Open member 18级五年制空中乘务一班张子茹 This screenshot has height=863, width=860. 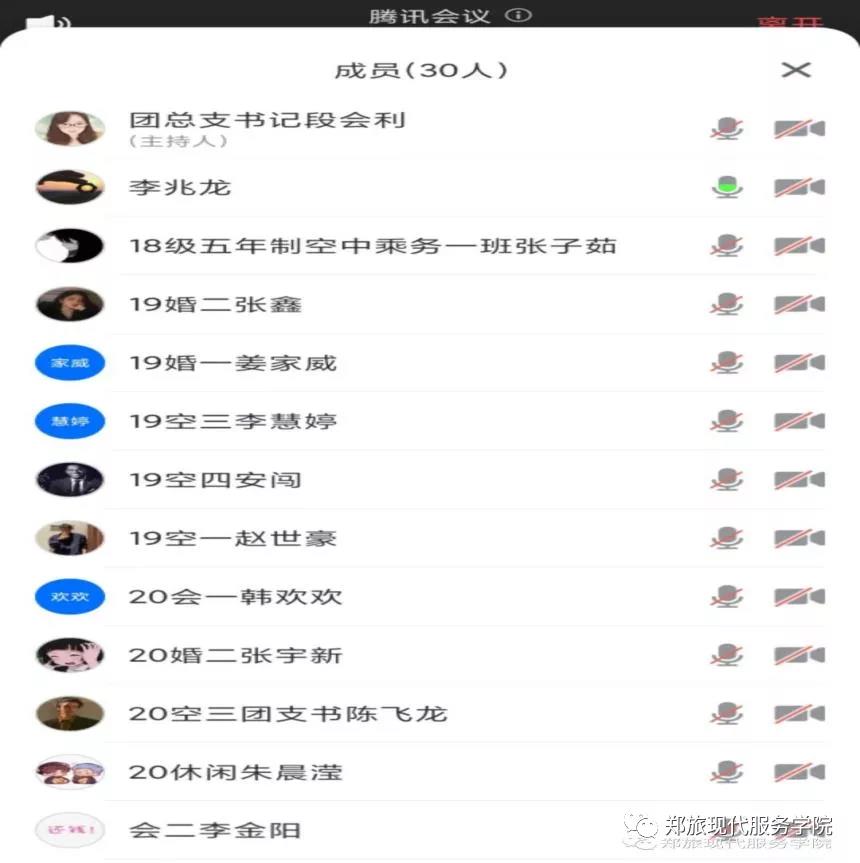pos(372,246)
